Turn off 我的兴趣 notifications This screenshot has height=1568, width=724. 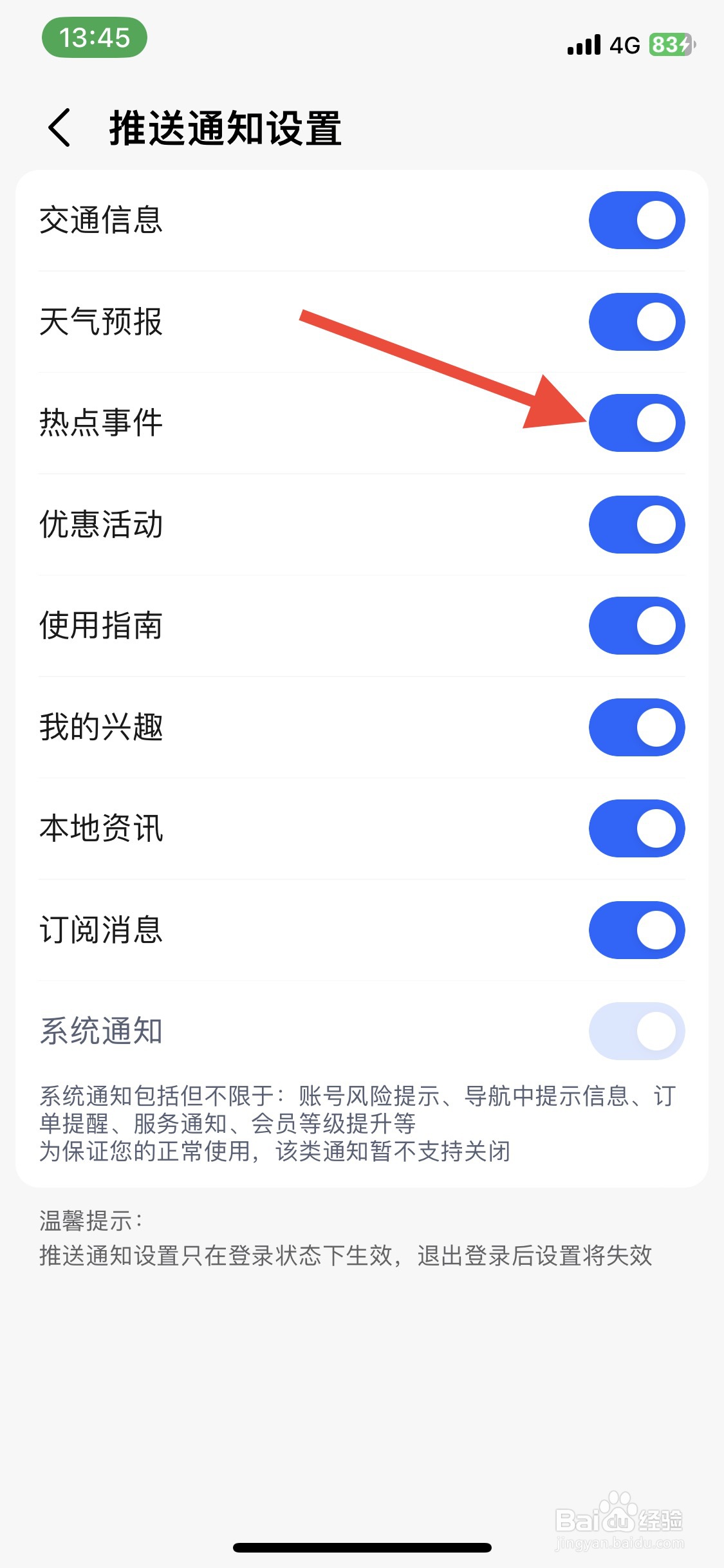[x=636, y=727]
